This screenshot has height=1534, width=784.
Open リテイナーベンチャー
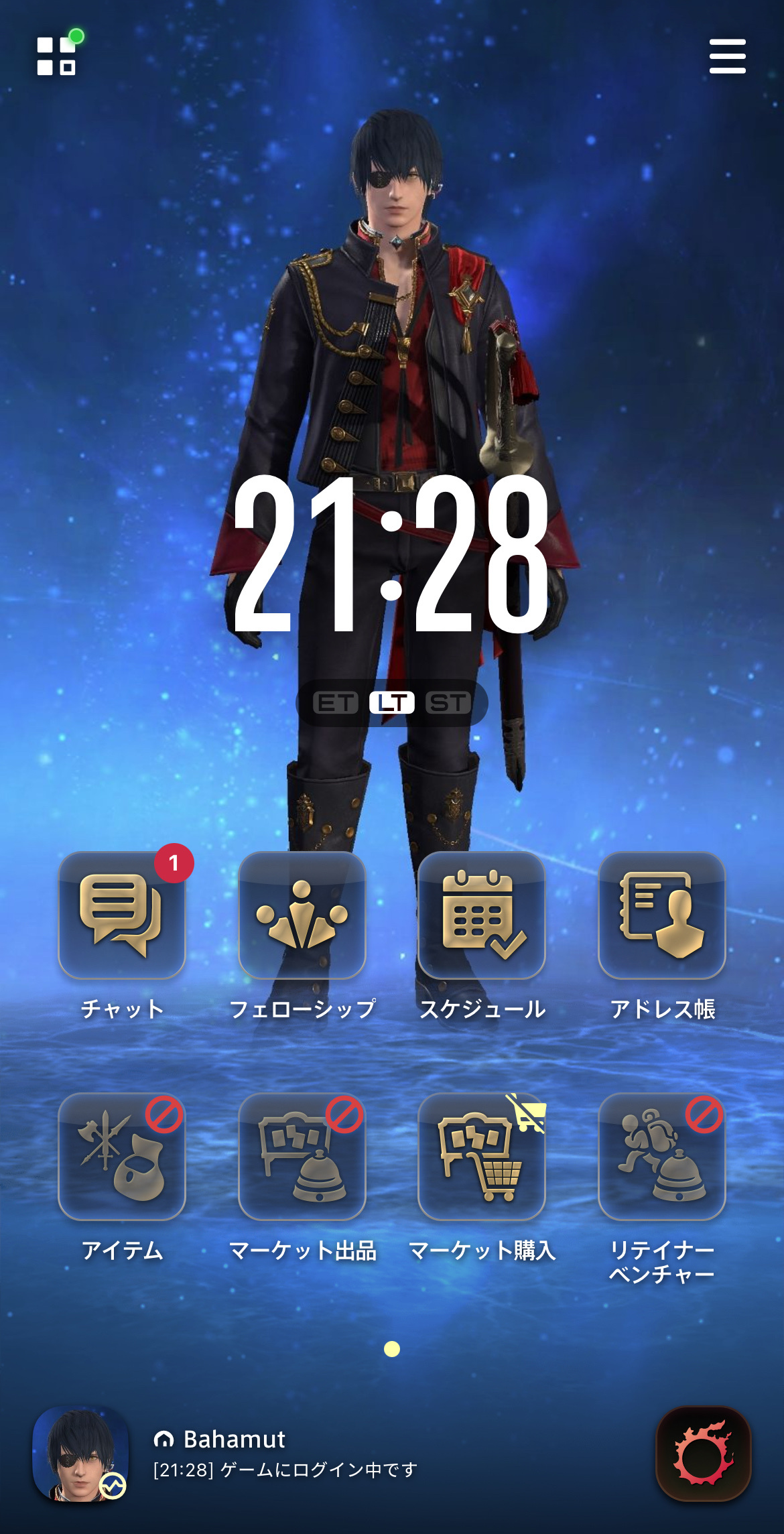point(662,1156)
